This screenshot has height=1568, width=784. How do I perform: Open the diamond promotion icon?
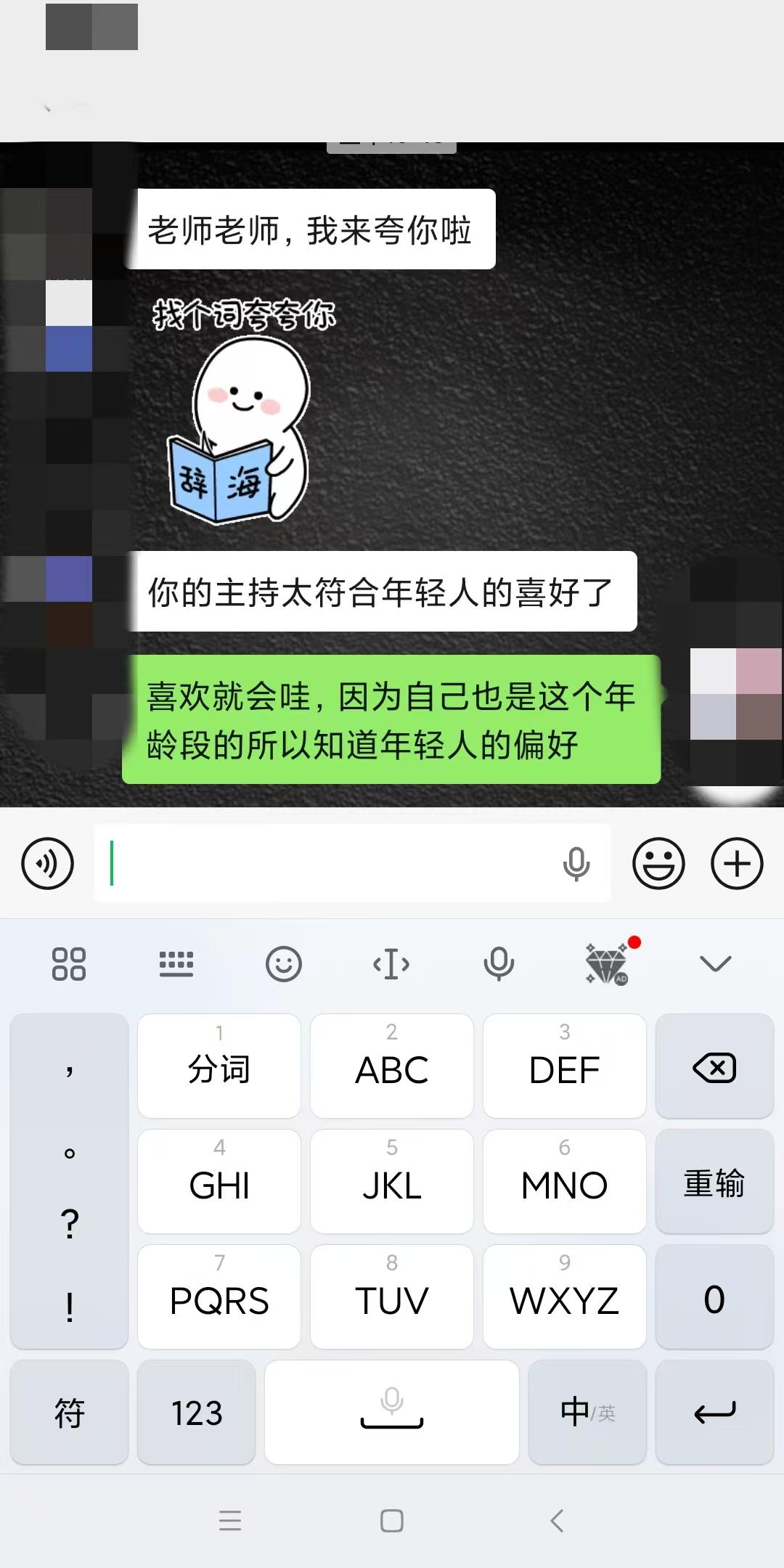point(608,964)
